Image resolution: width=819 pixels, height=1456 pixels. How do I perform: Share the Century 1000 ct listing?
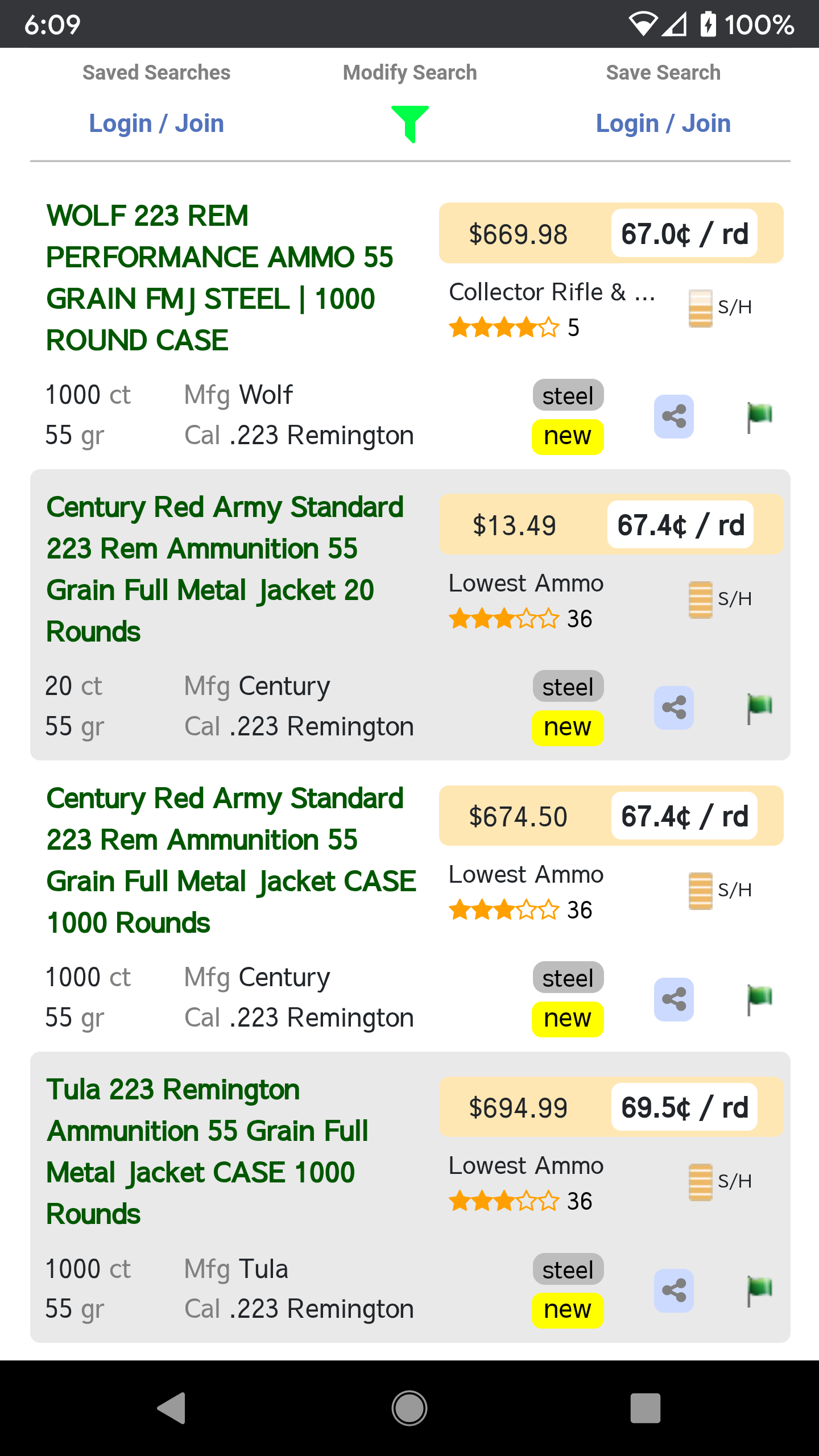pyautogui.click(x=674, y=999)
